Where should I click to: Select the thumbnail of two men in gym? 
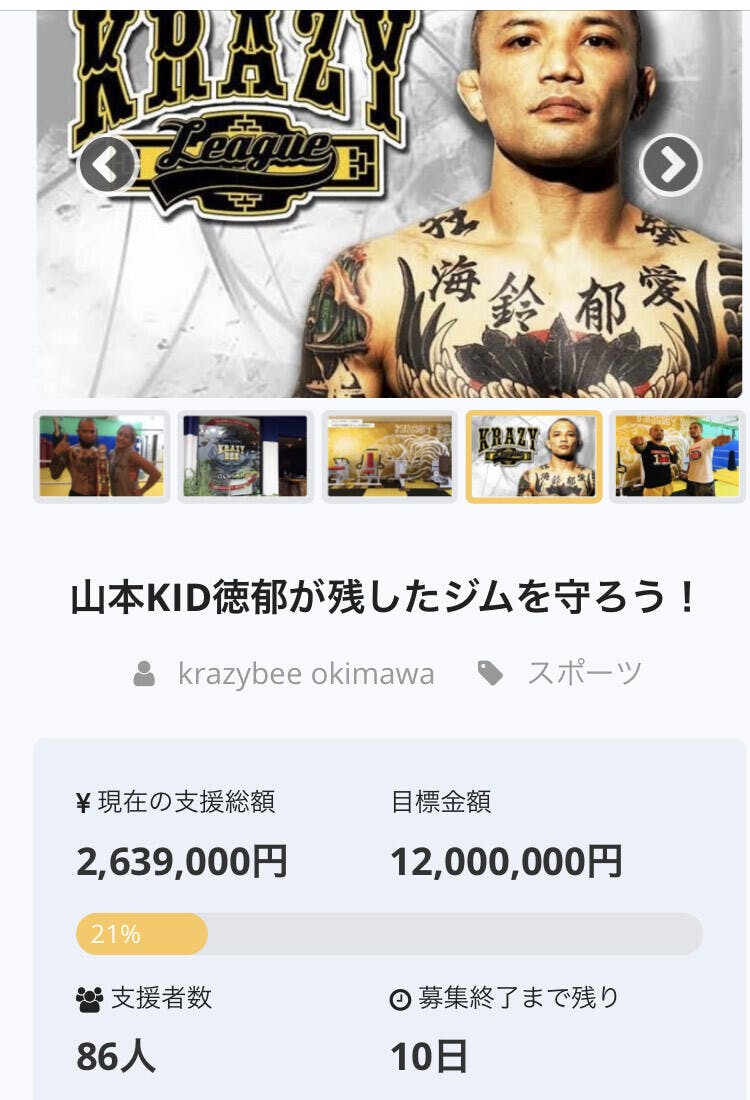pos(678,457)
